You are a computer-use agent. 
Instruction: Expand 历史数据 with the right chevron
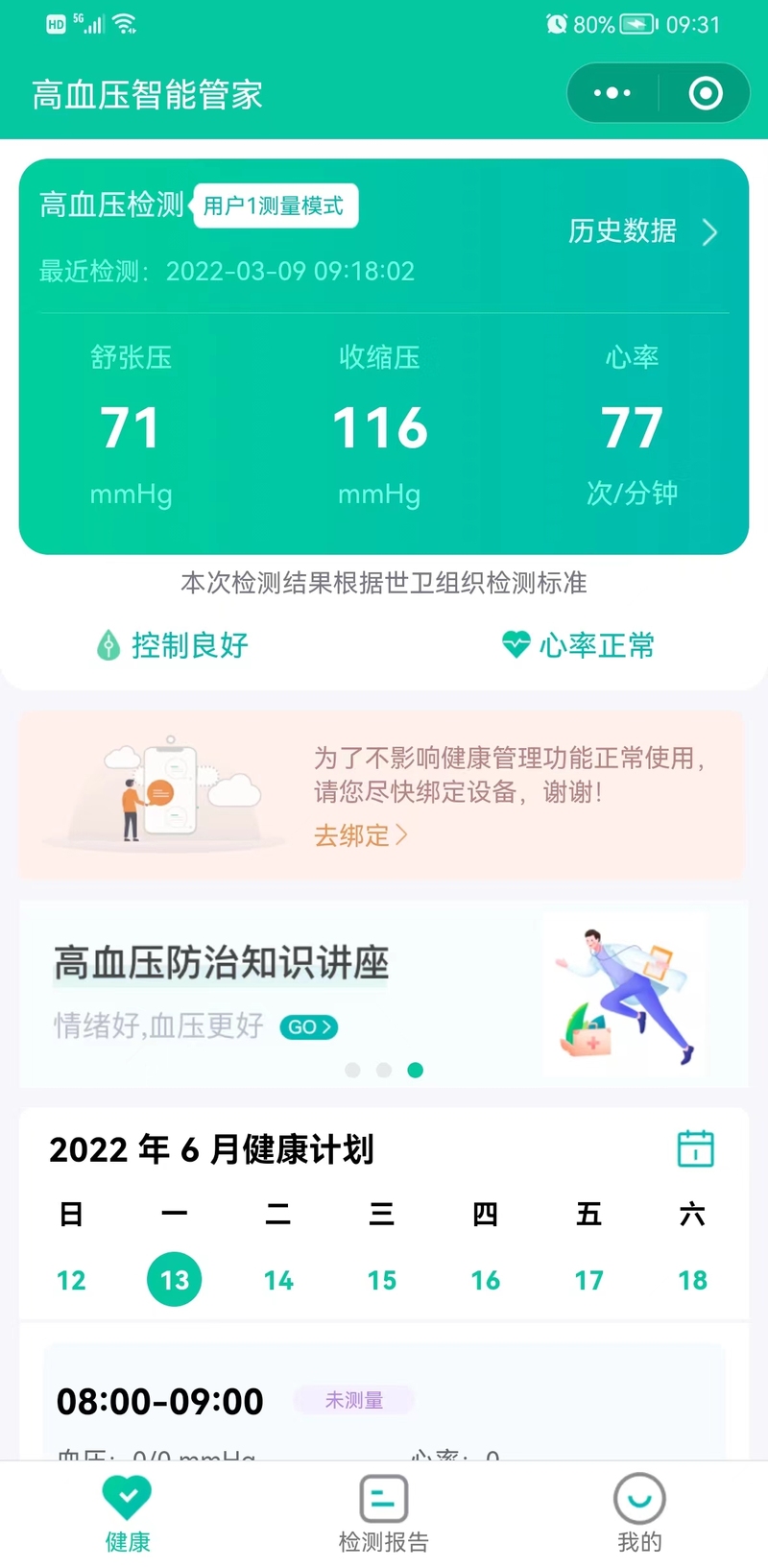708,232
